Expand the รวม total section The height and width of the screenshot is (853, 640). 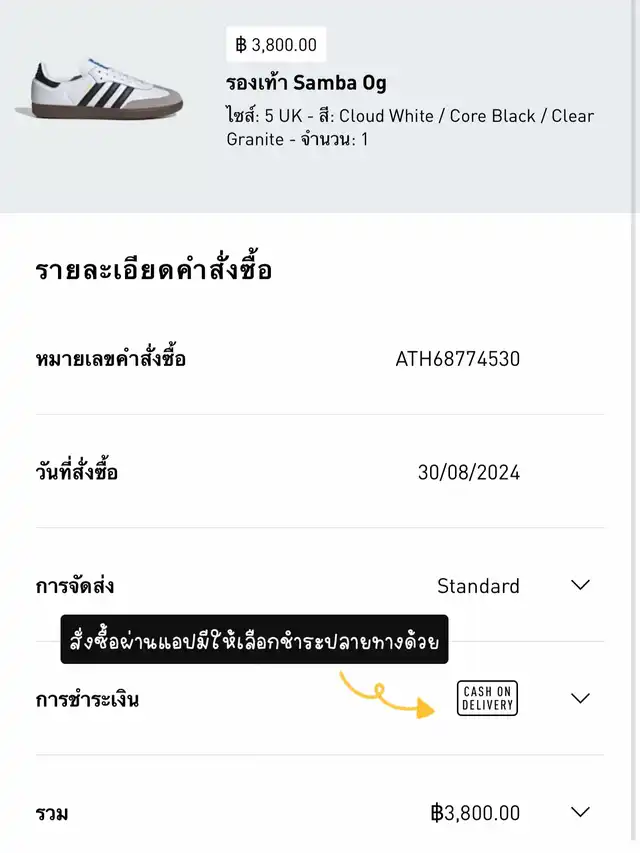coord(580,812)
